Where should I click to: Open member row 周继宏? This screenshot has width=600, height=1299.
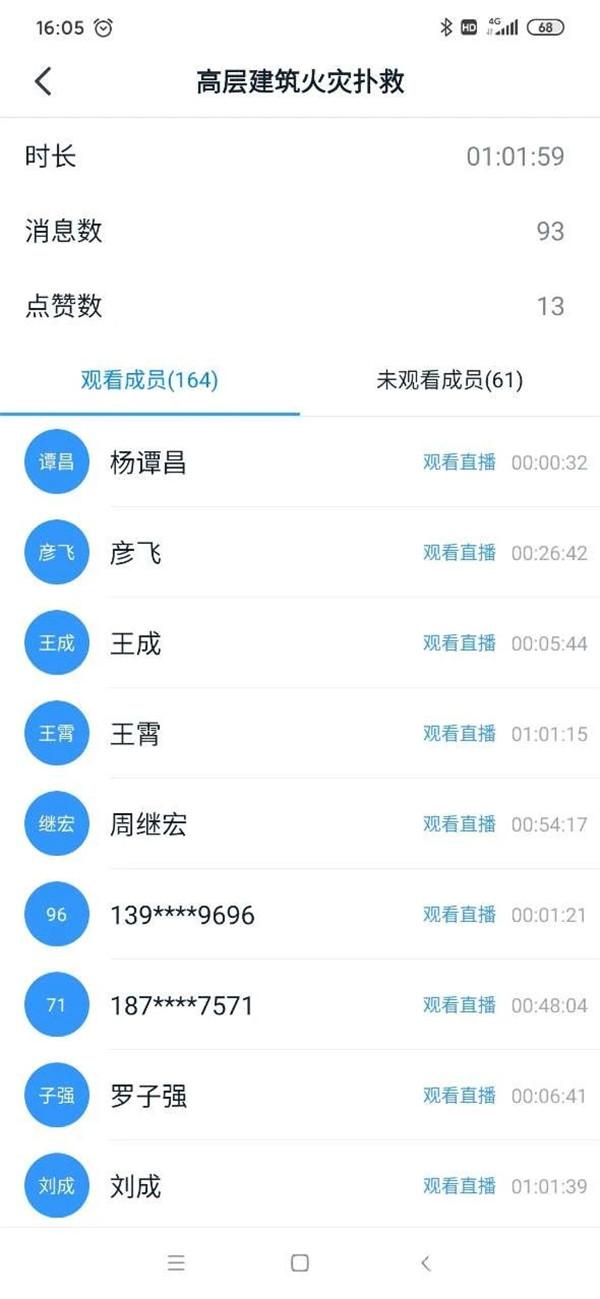[x=300, y=824]
